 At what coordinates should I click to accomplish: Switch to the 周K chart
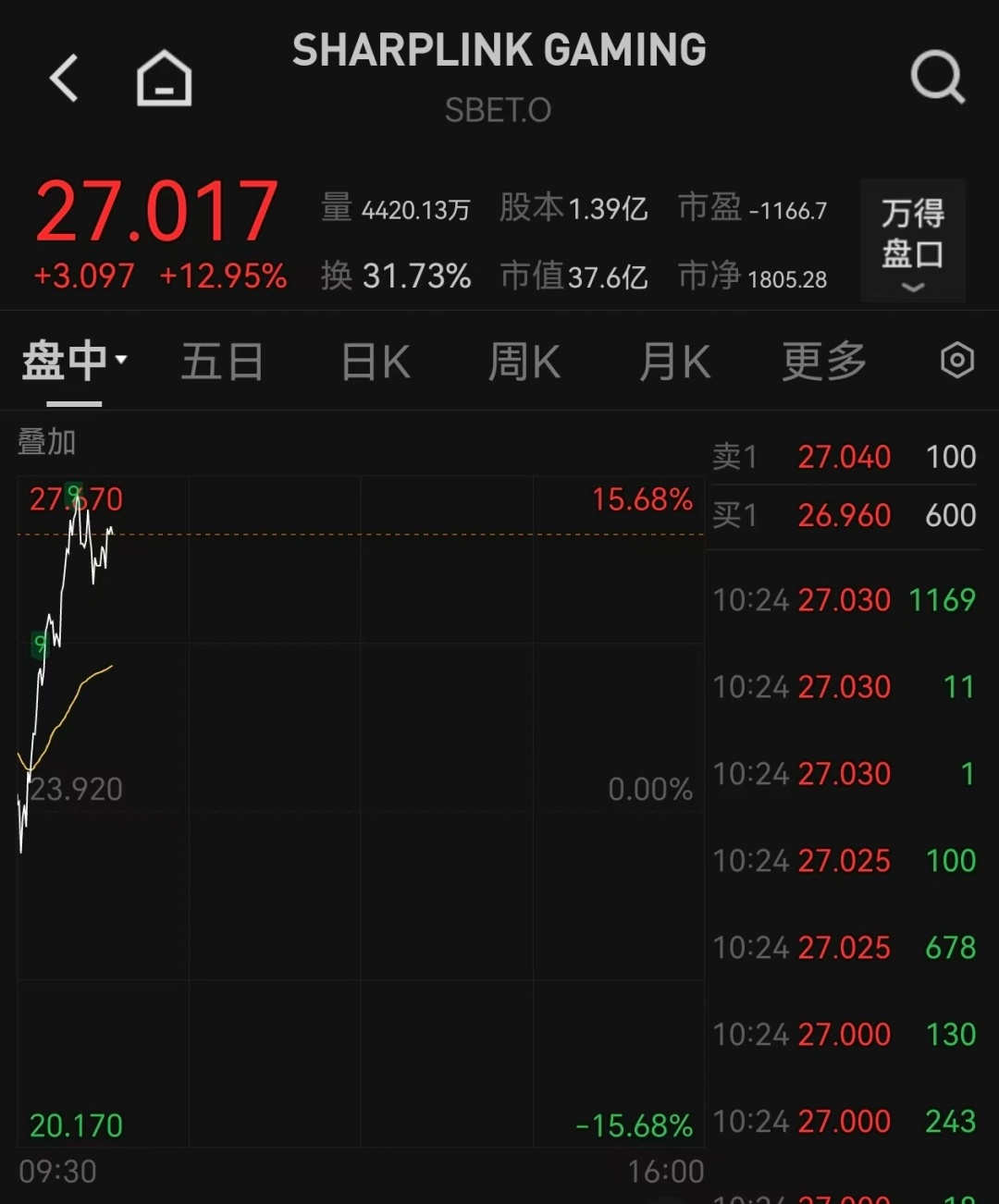[x=524, y=362]
